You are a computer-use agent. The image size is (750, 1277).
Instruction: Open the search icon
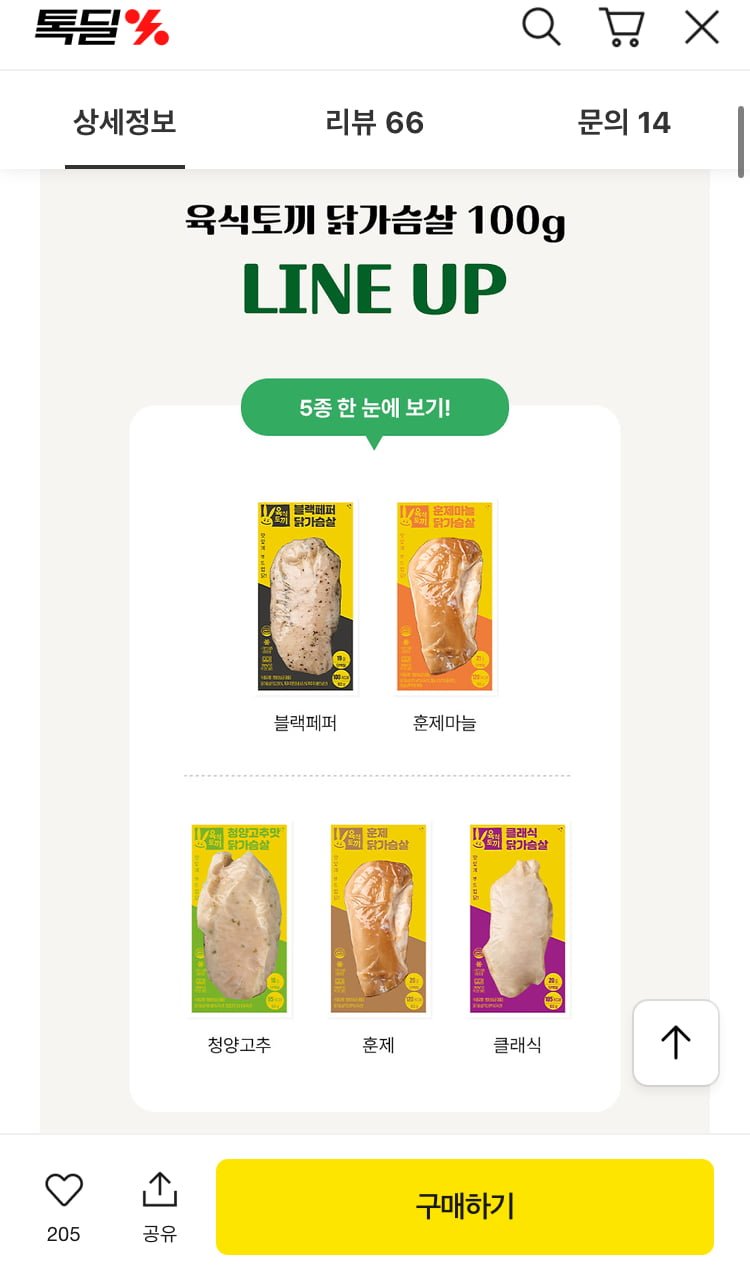click(x=541, y=27)
